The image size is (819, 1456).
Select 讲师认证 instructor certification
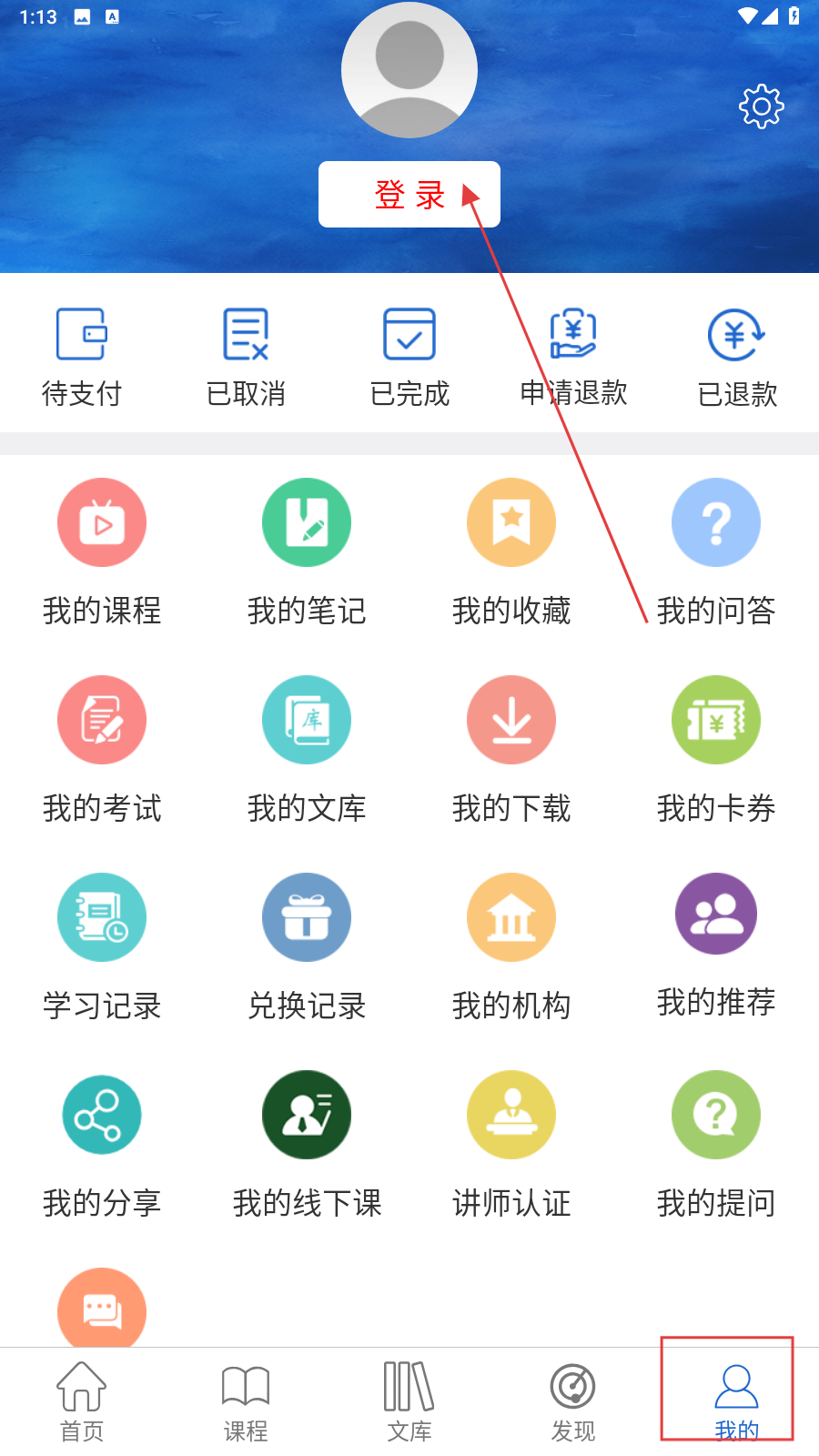(x=511, y=1145)
